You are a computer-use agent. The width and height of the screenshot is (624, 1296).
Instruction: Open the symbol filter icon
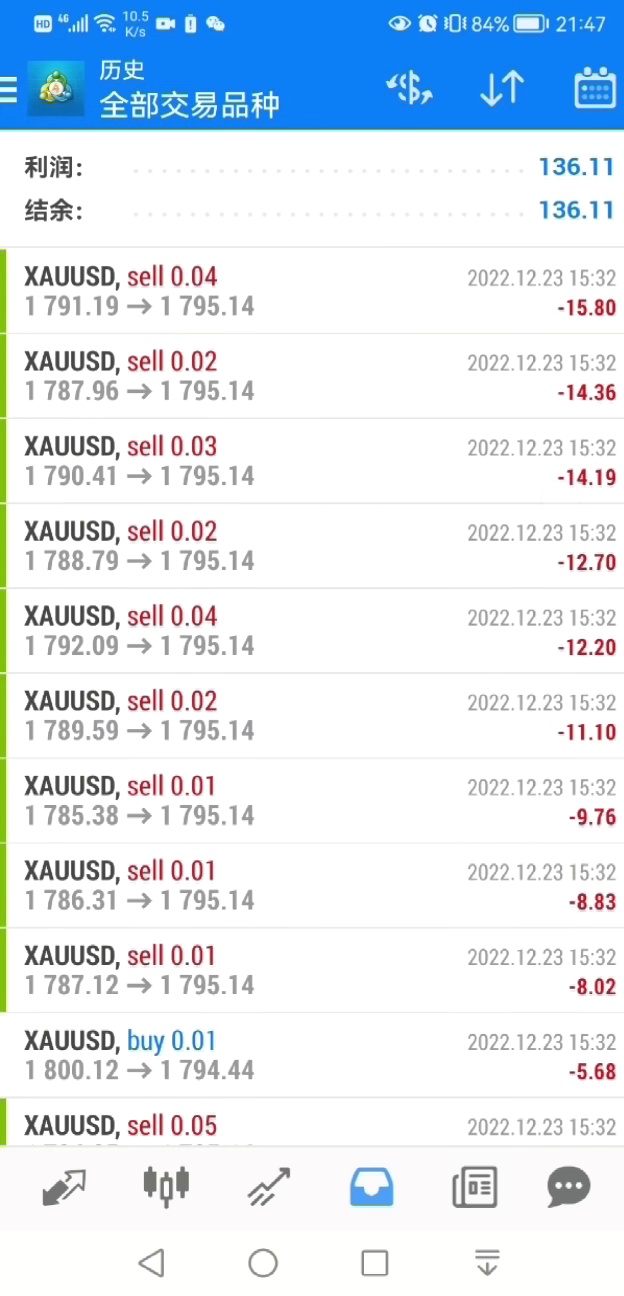click(409, 89)
